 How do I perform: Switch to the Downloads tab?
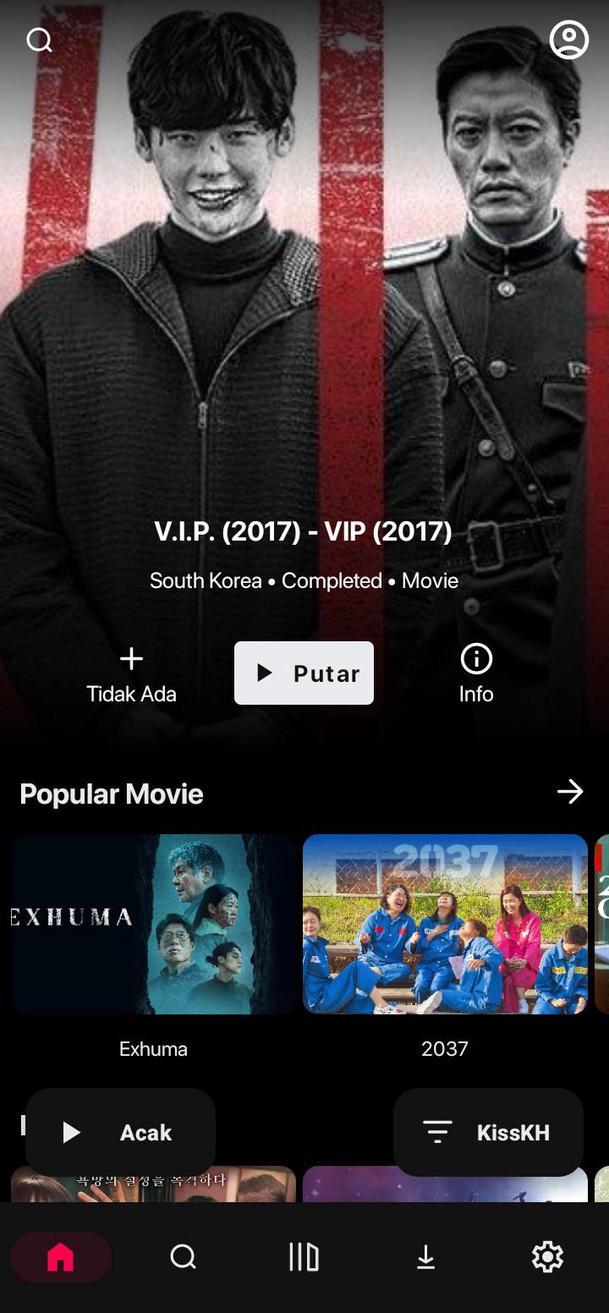pos(426,1257)
